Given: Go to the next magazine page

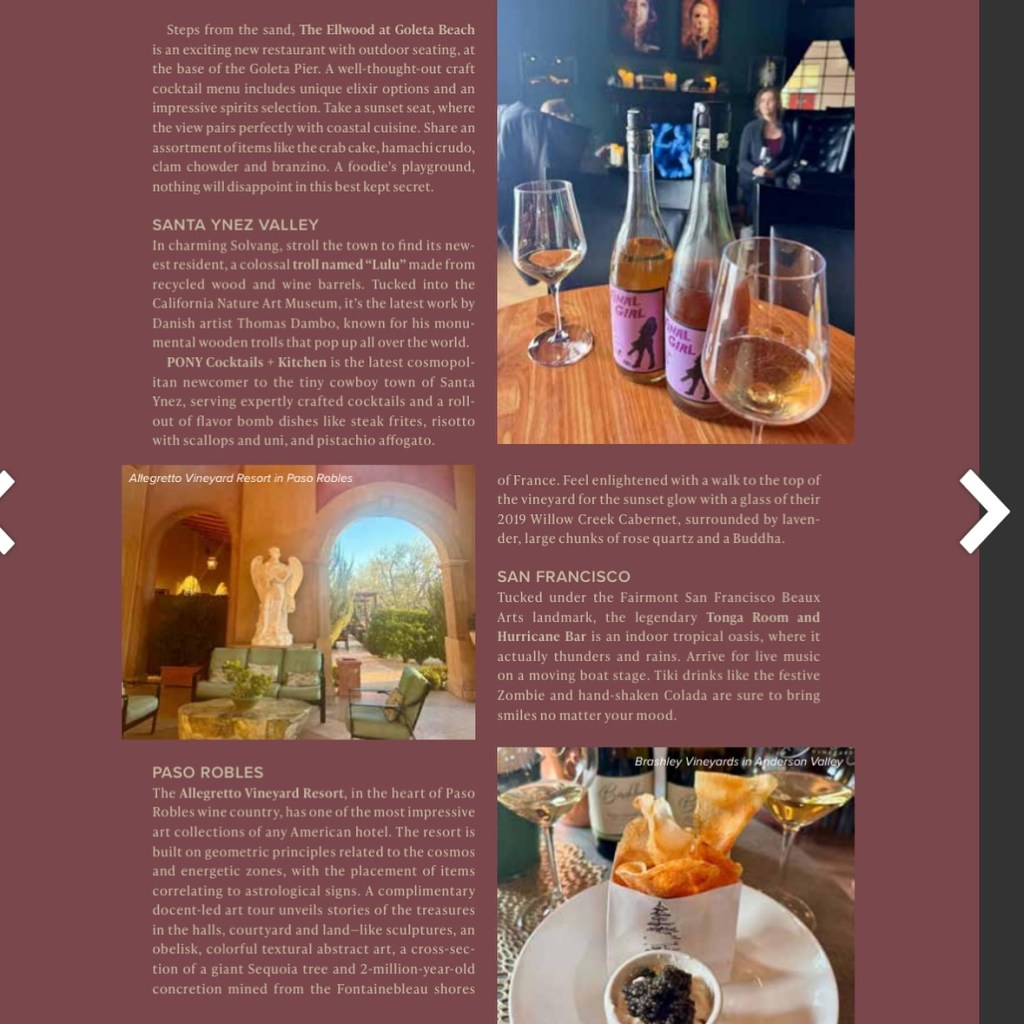Looking at the screenshot, I should click(x=984, y=511).
